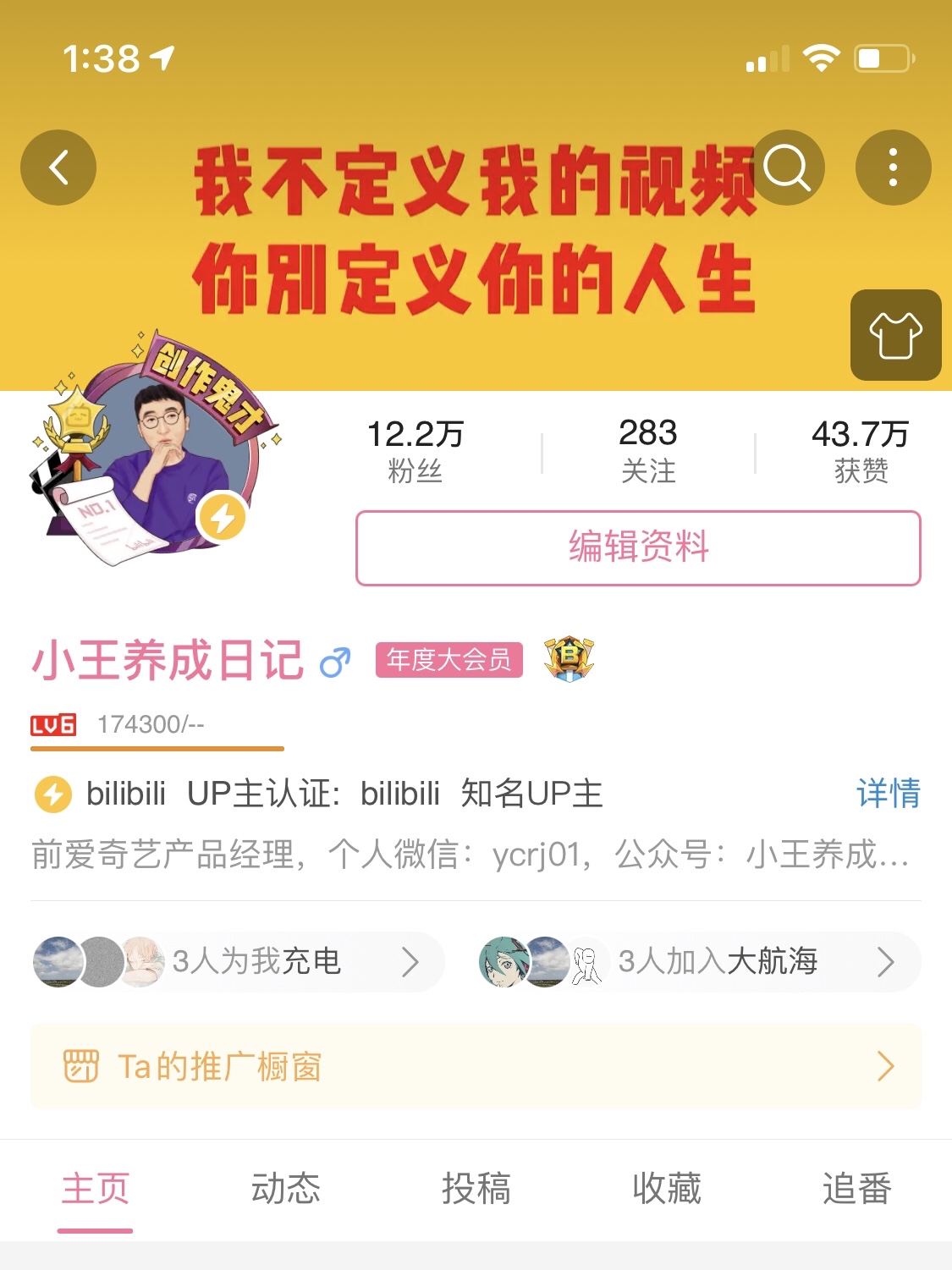
Task: Expand the truncated bio text
Action: pos(470,855)
